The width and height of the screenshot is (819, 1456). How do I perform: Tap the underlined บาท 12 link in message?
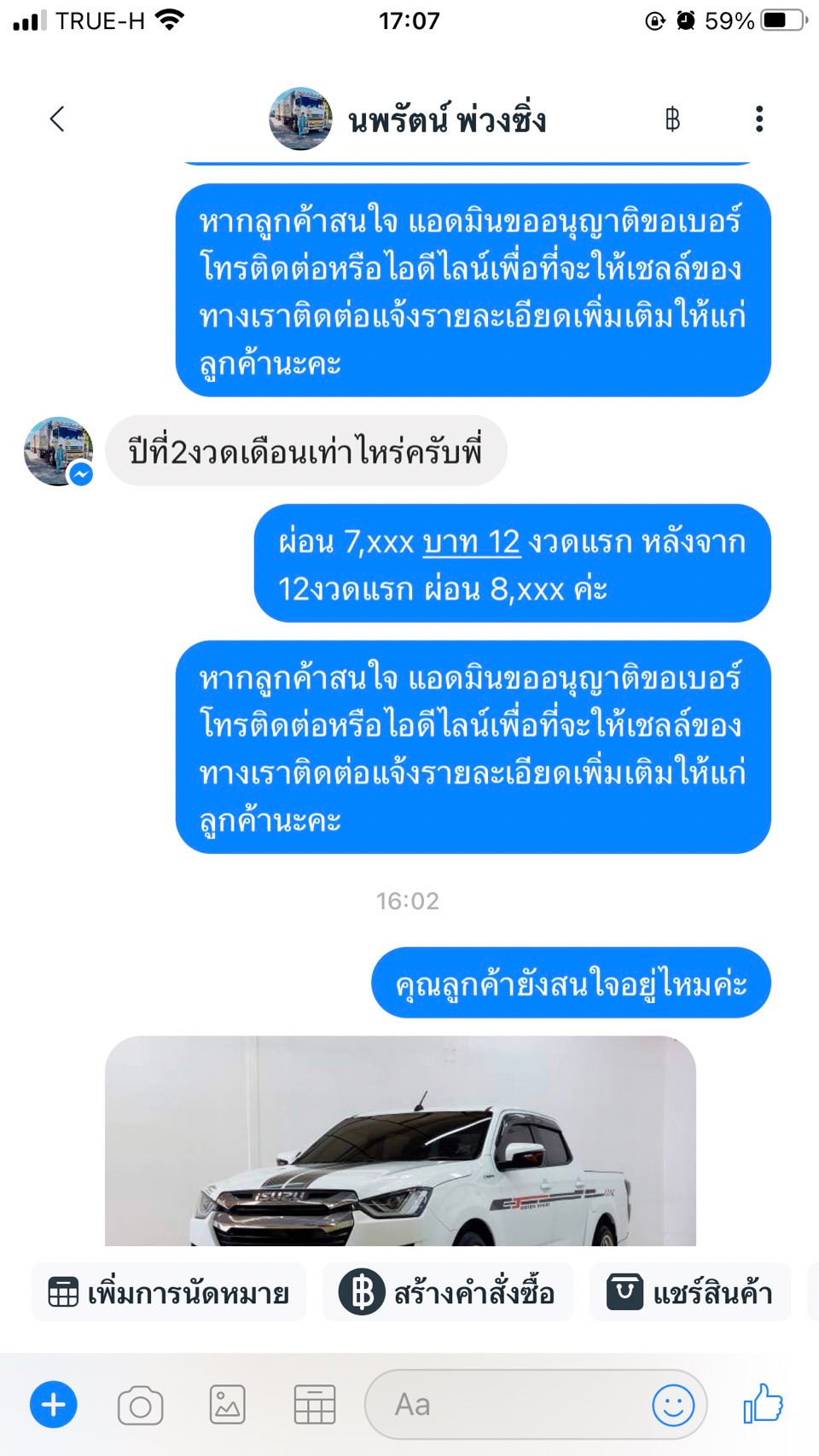pos(471,542)
